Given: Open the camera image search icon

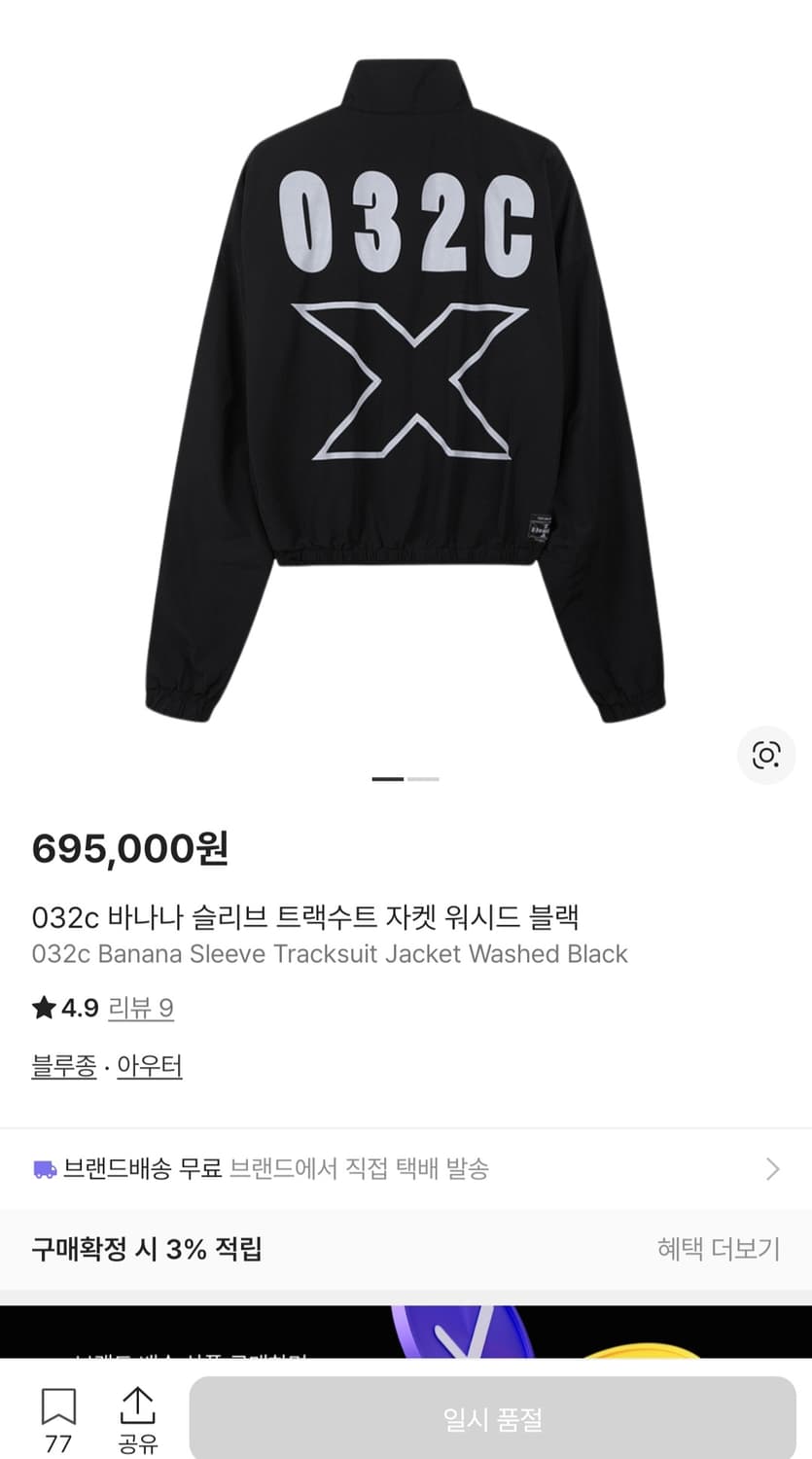Looking at the screenshot, I should pos(767,755).
